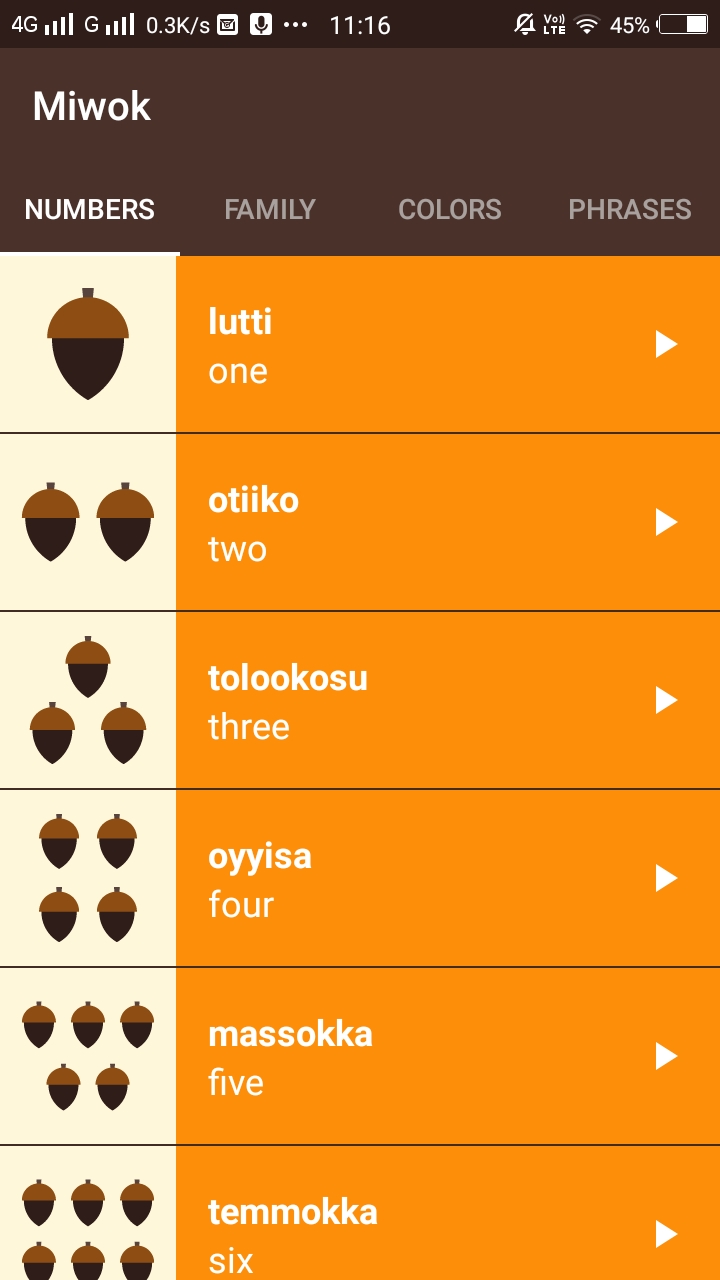Viewport: 720px width, 1280px height.
Task: Select the NUMBERS tab
Action: (89, 210)
